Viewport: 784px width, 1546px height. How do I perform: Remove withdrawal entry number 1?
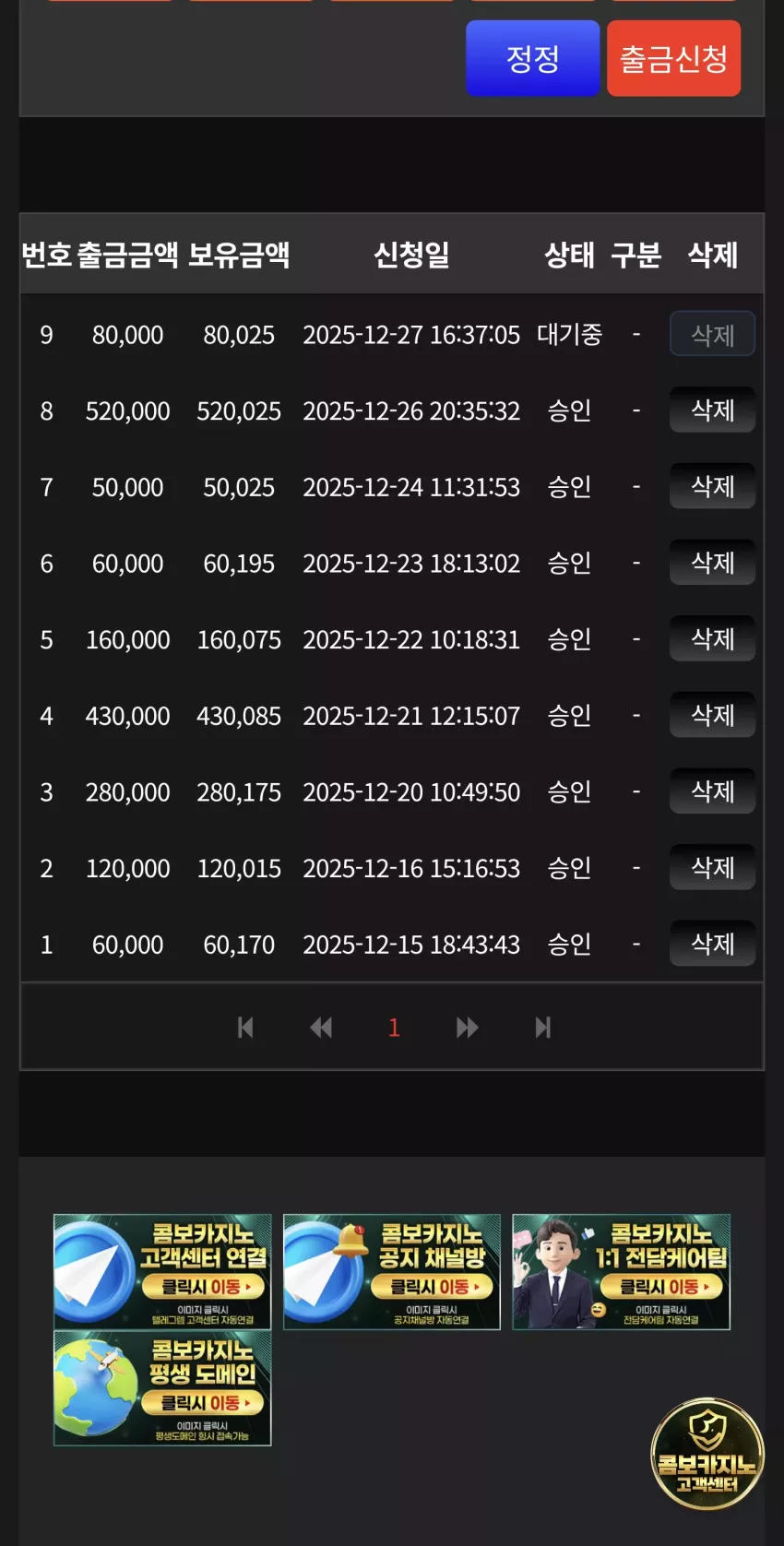(712, 944)
